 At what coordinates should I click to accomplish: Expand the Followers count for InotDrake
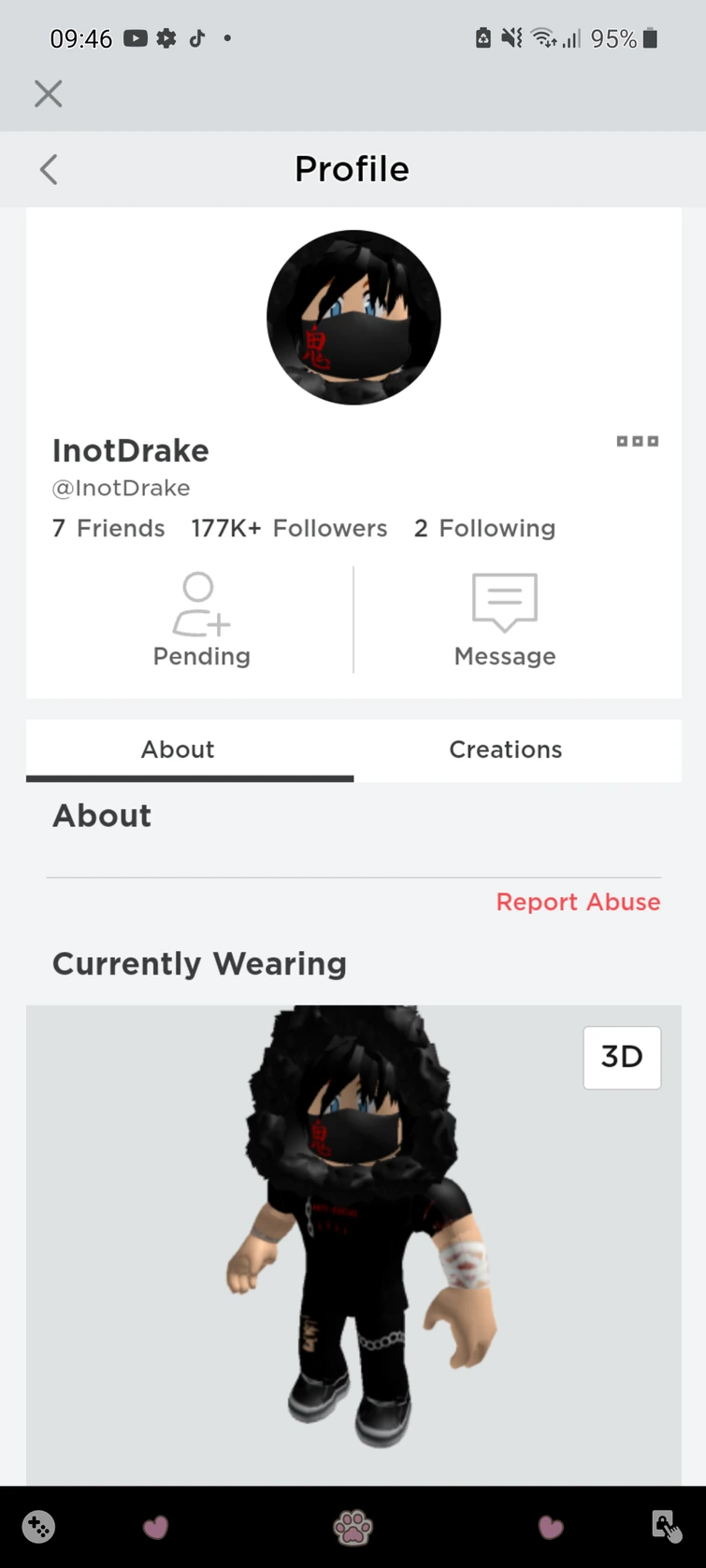click(x=289, y=528)
